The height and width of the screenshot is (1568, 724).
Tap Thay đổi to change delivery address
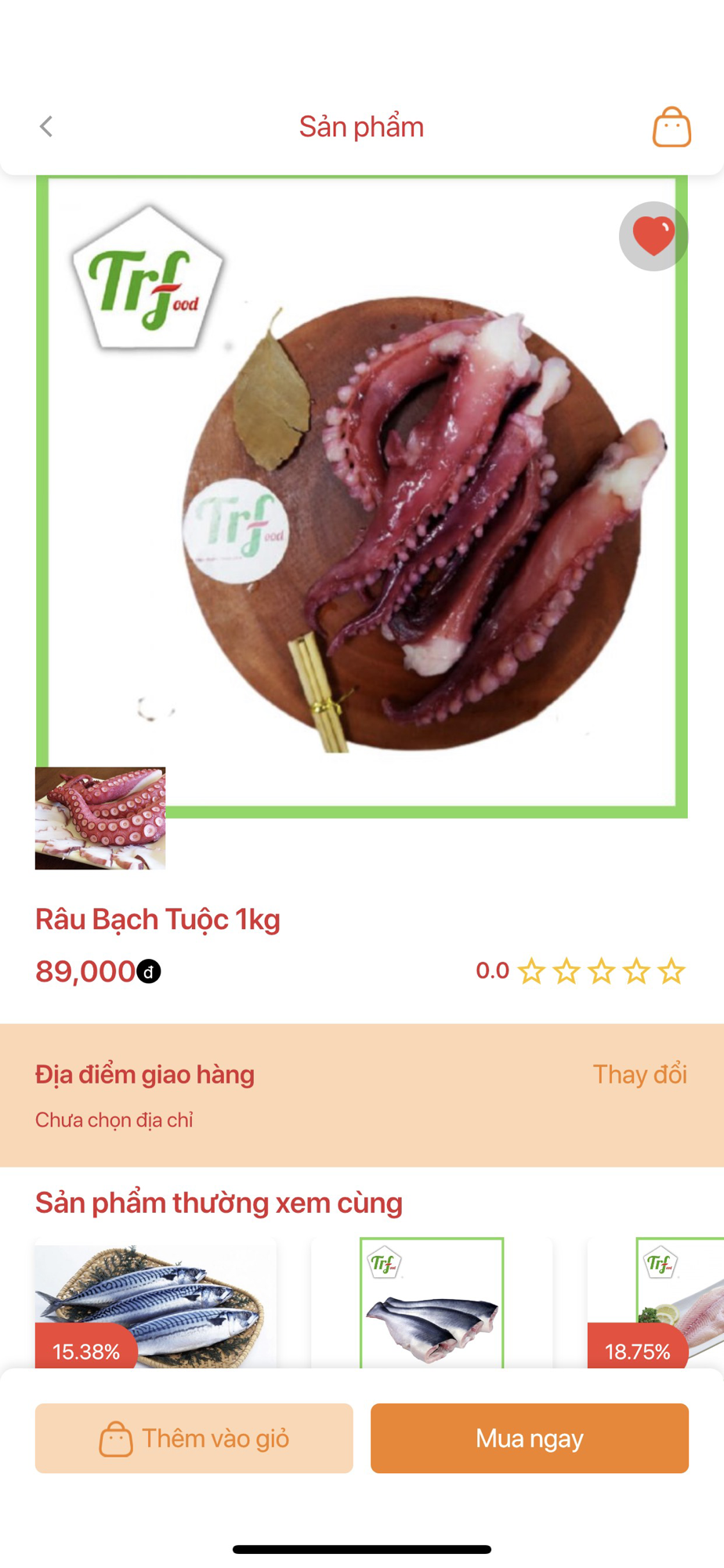pyautogui.click(x=639, y=1074)
